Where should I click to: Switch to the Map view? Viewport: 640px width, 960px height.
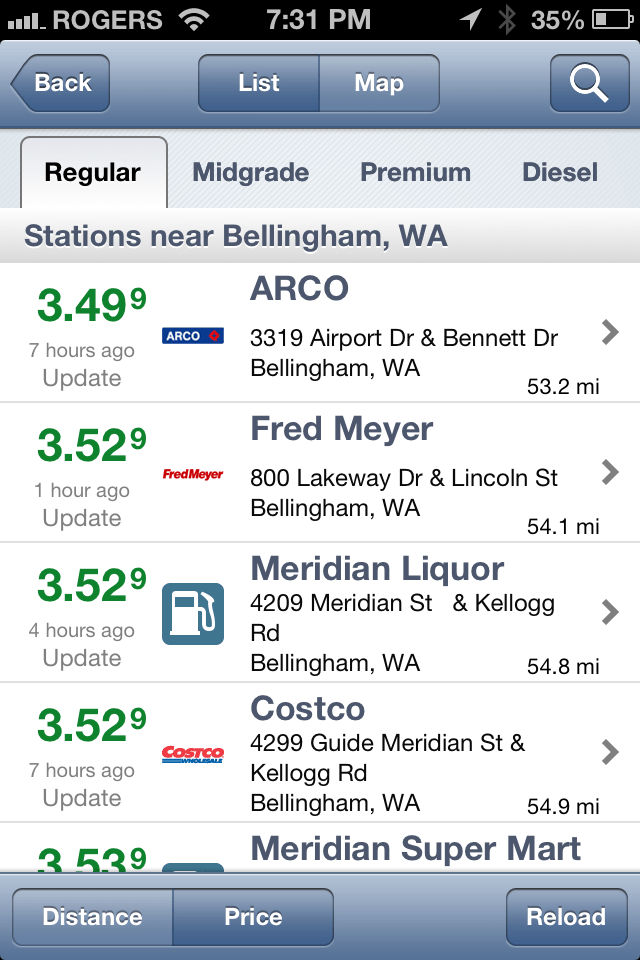(x=379, y=83)
